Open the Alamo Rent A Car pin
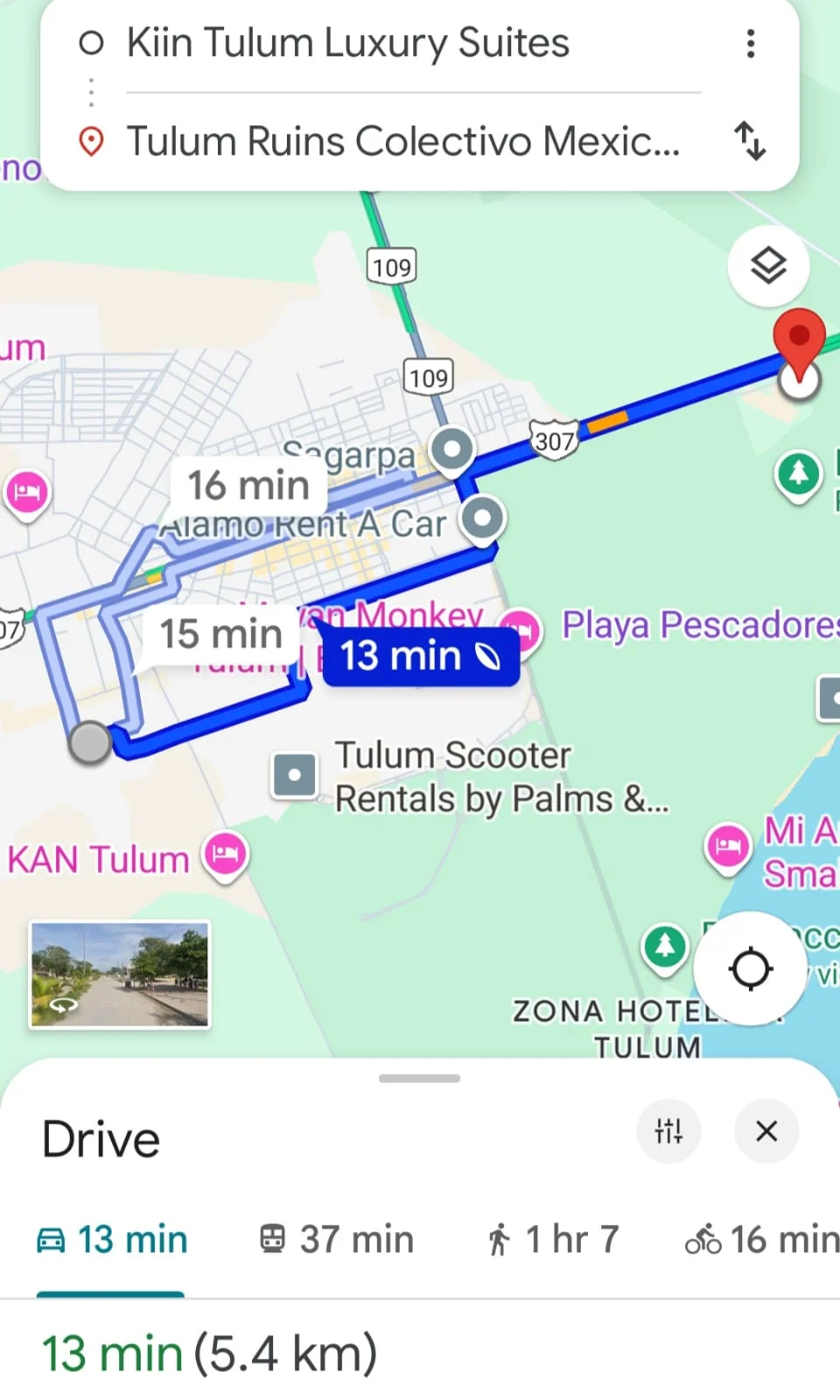The width and height of the screenshot is (840, 1400). coord(483,518)
